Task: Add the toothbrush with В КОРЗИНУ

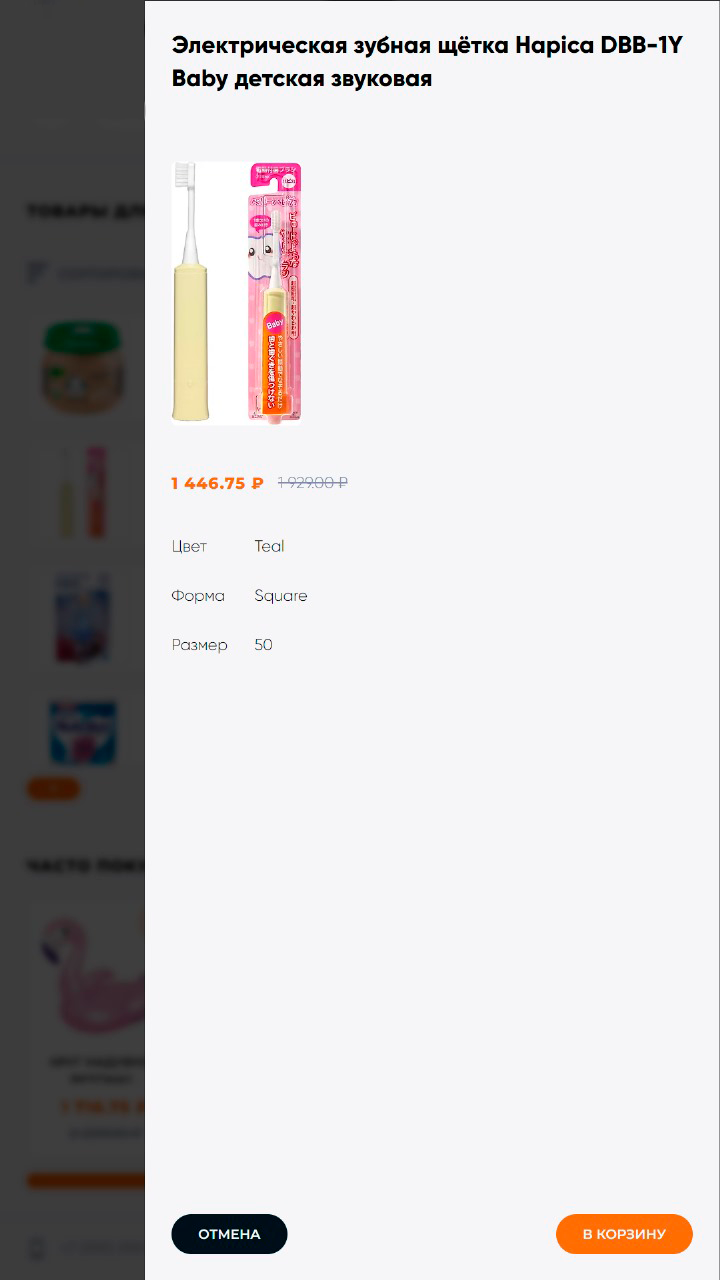Action: pyautogui.click(x=624, y=1234)
